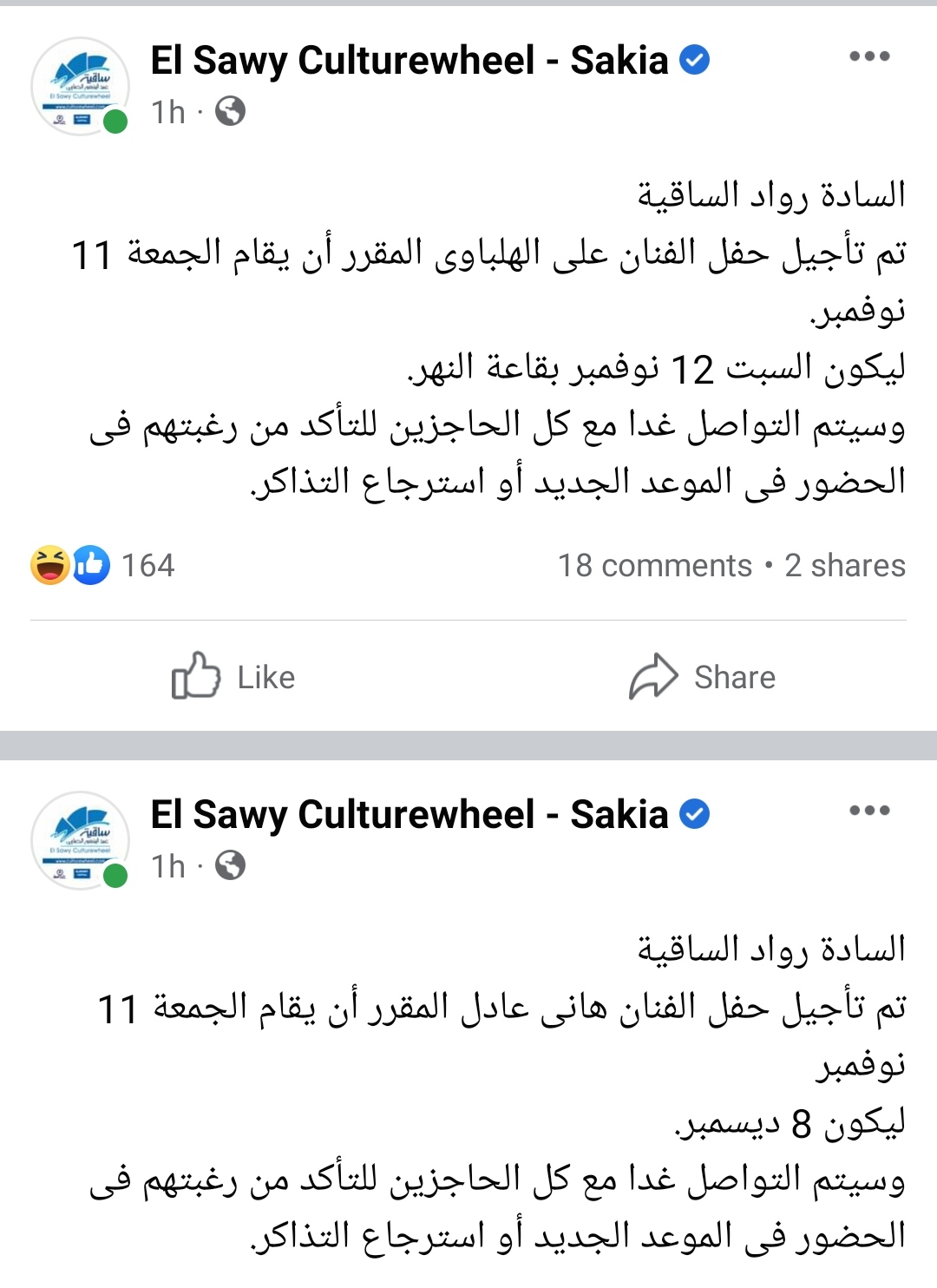
Task: Open El Sawy Culturewheel page name on first post
Action: pyautogui.click(x=408, y=61)
